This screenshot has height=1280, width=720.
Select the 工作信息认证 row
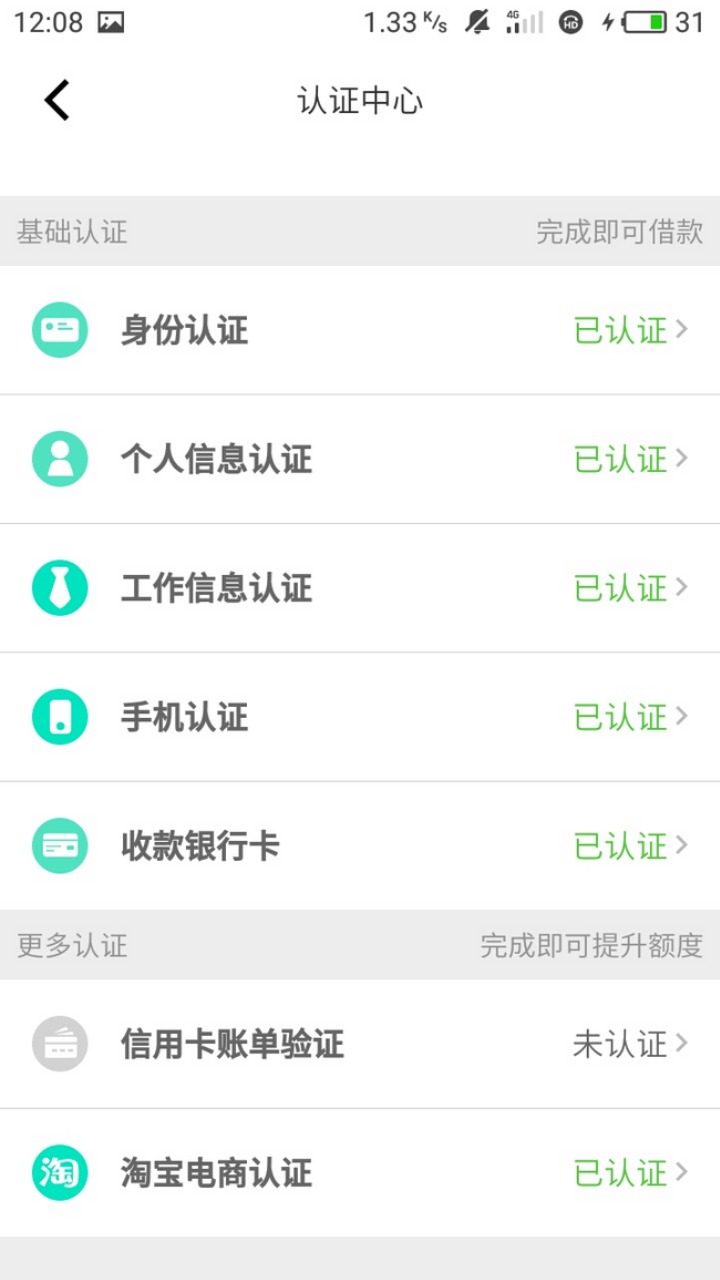pos(360,588)
